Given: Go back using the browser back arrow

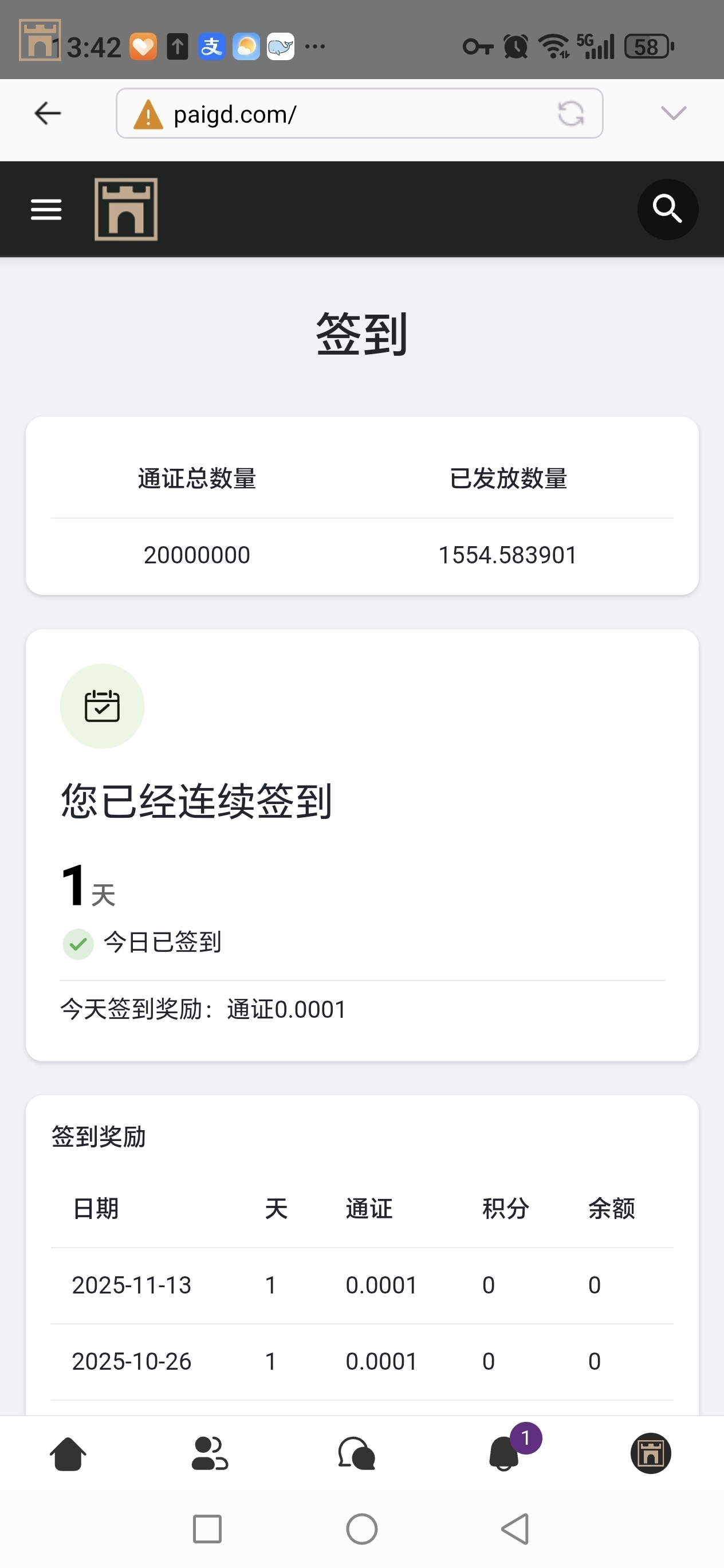Looking at the screenshot, I should 48,113.
